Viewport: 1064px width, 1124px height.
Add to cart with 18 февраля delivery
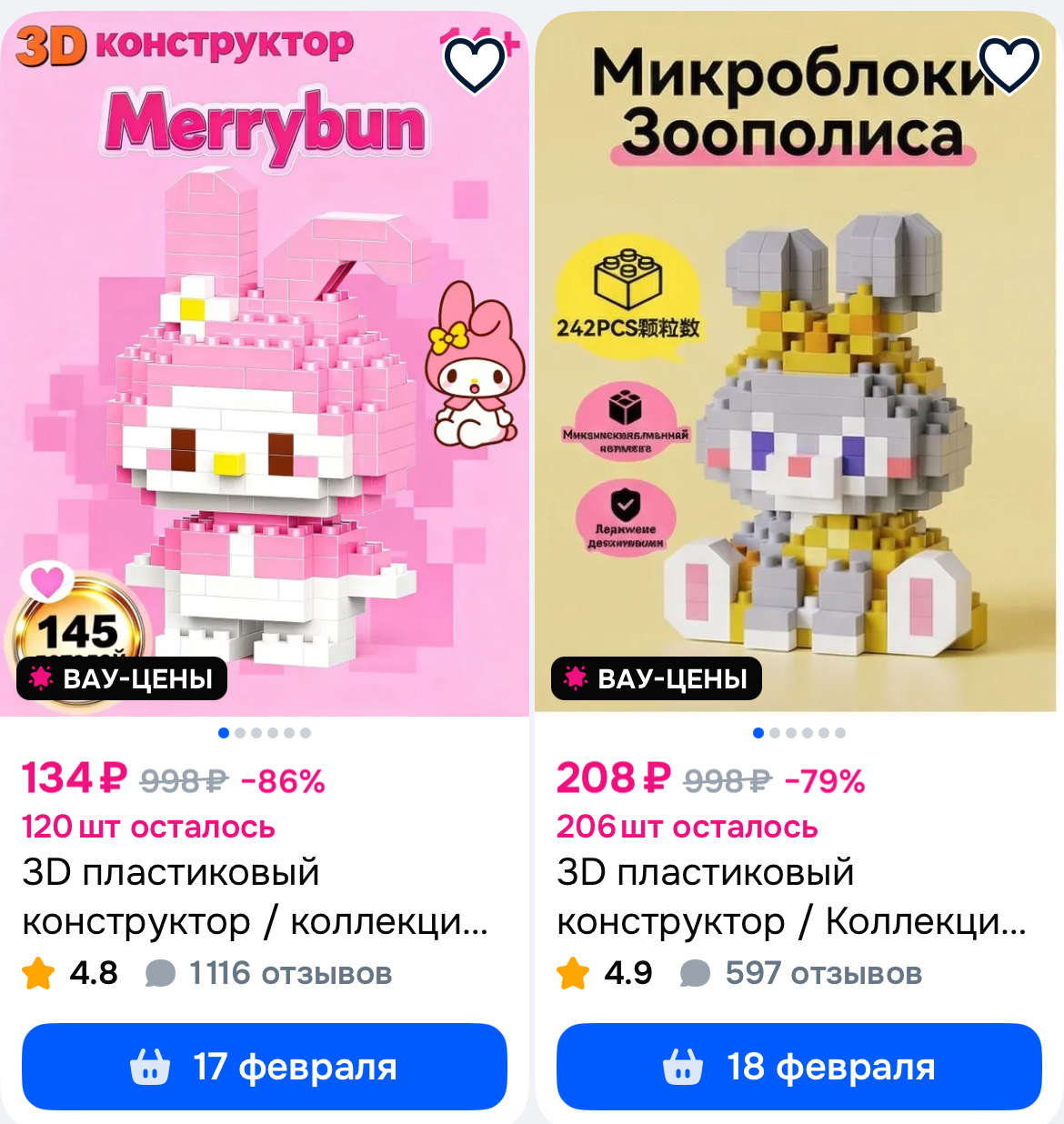coord(798,1066)
